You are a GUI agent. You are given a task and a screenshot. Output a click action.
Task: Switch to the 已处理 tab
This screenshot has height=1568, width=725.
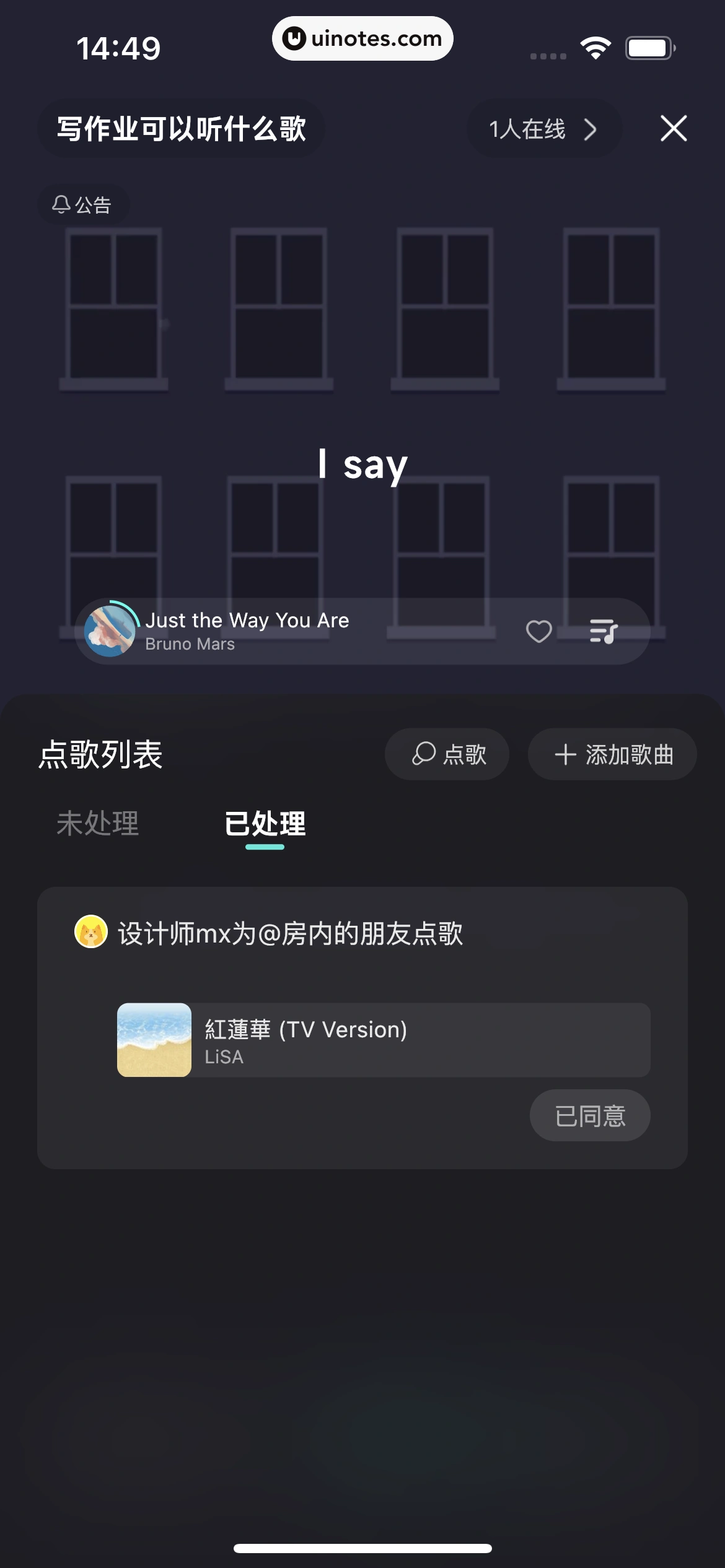point(265,824)
